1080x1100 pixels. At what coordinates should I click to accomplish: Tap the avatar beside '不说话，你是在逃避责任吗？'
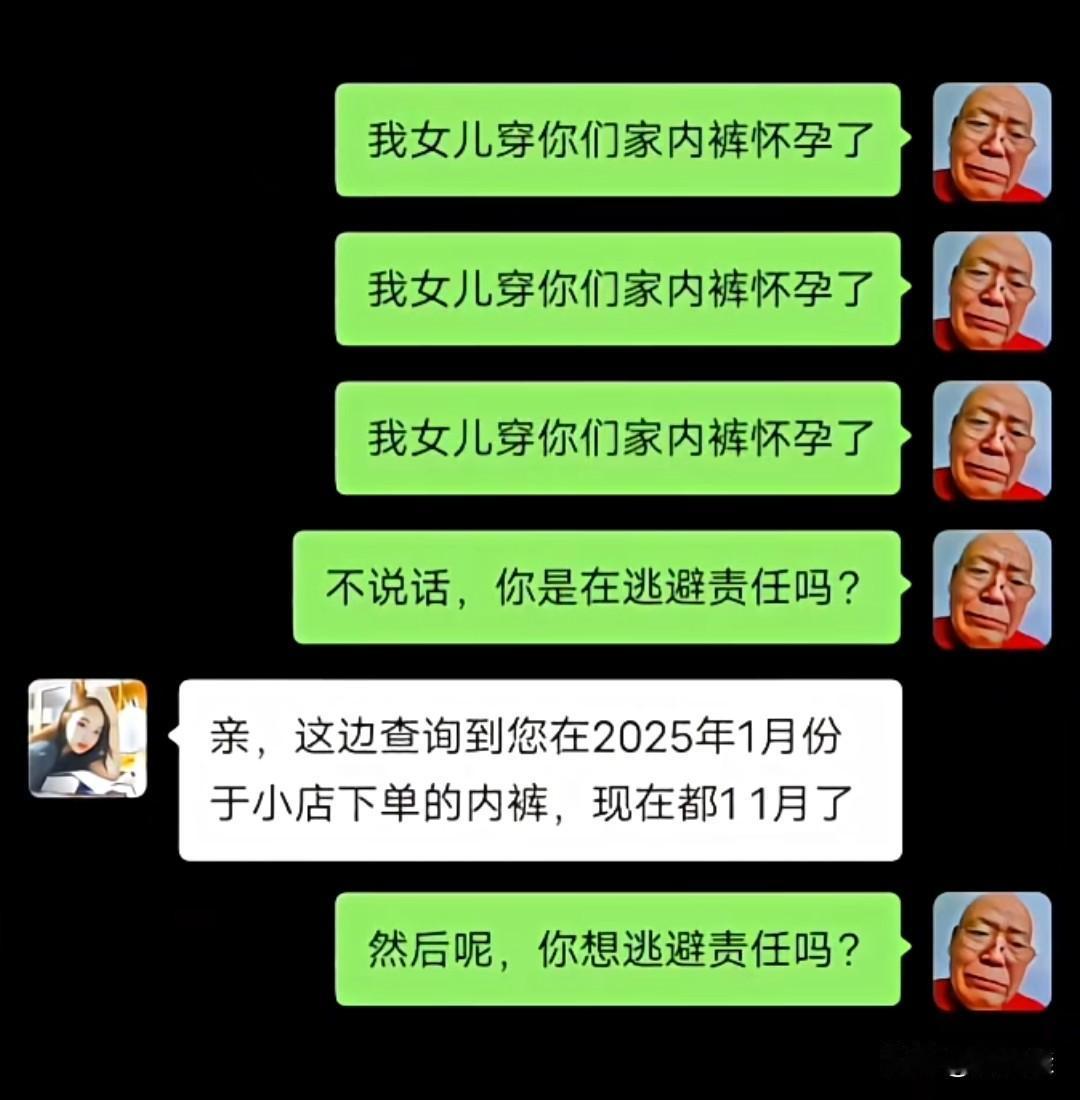click(992, 590)
